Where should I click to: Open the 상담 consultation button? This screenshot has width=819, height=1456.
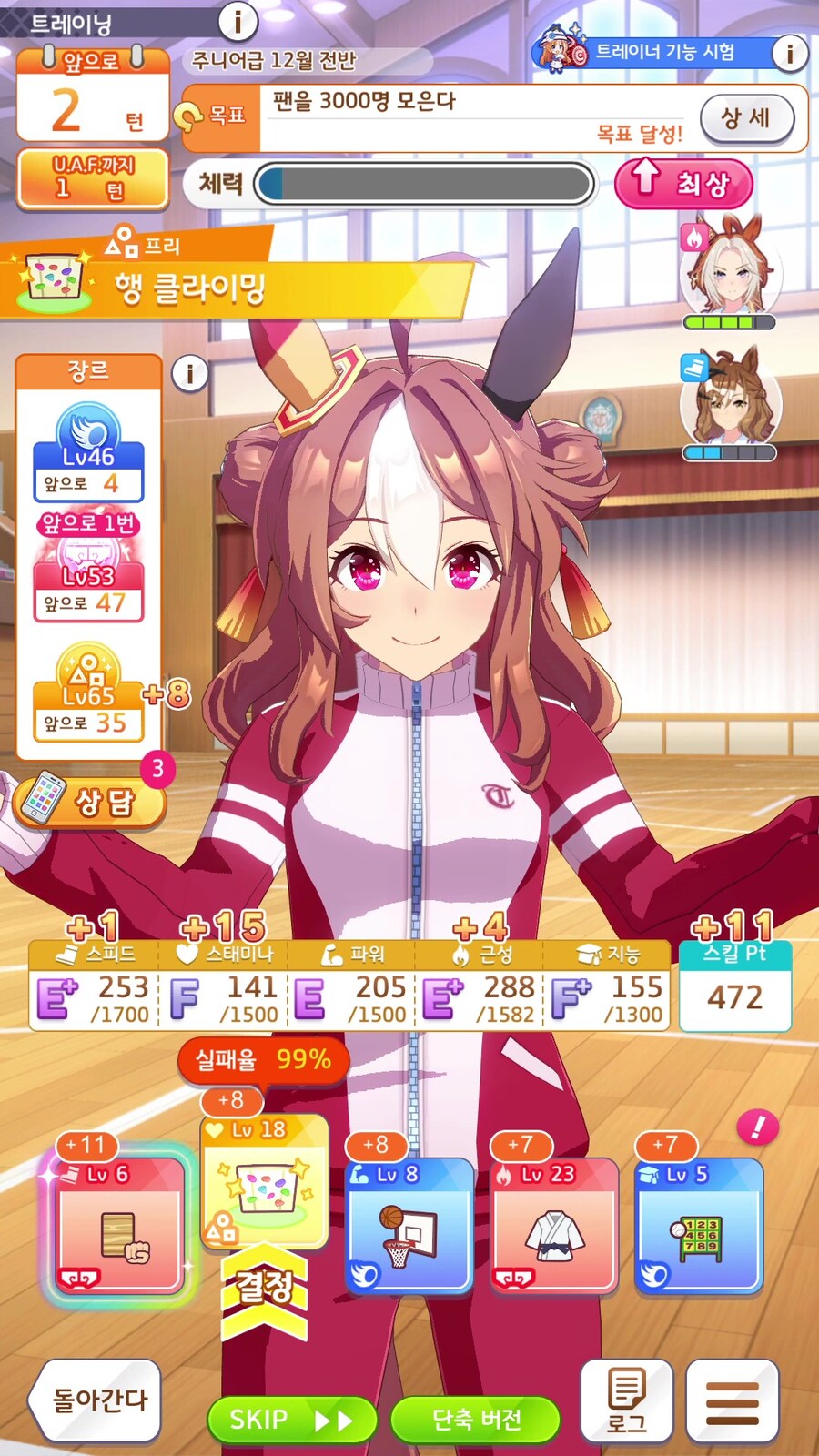tap(91, 801)
